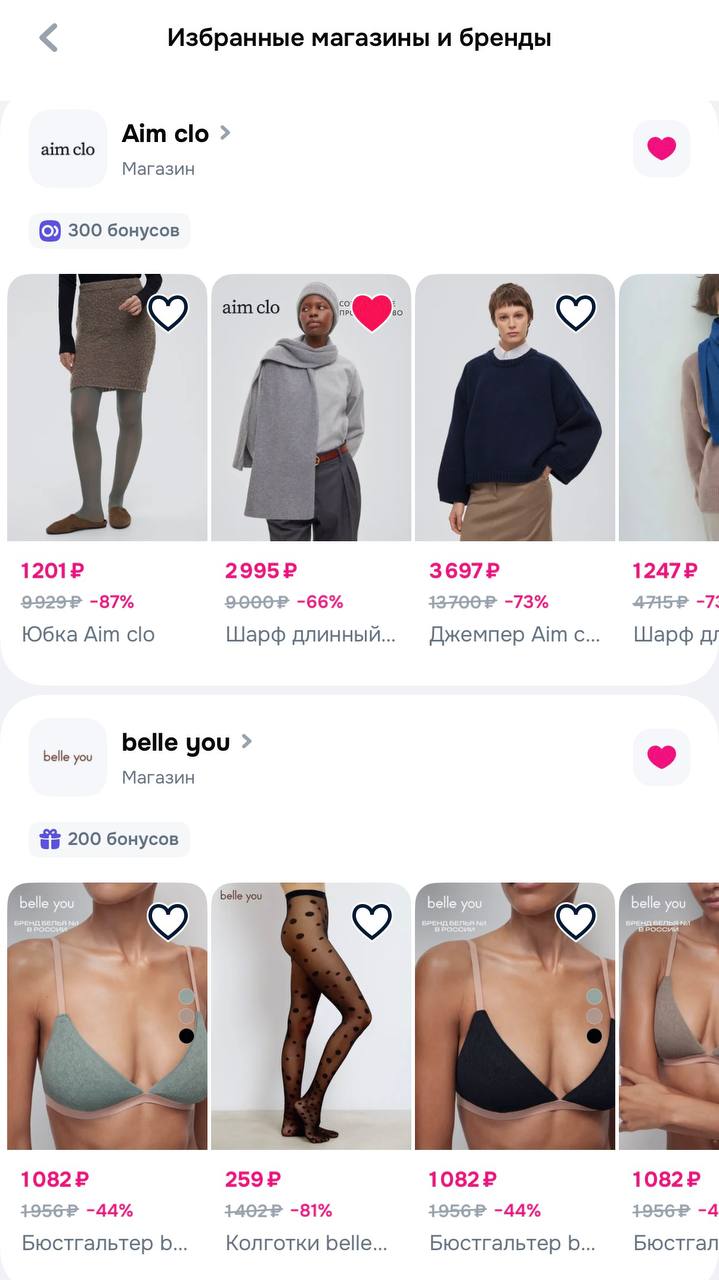Image resolution: width=719 pixels, height=1280 pixels.
Task: Open the belle you store page
Action: (x=176, y=742)
